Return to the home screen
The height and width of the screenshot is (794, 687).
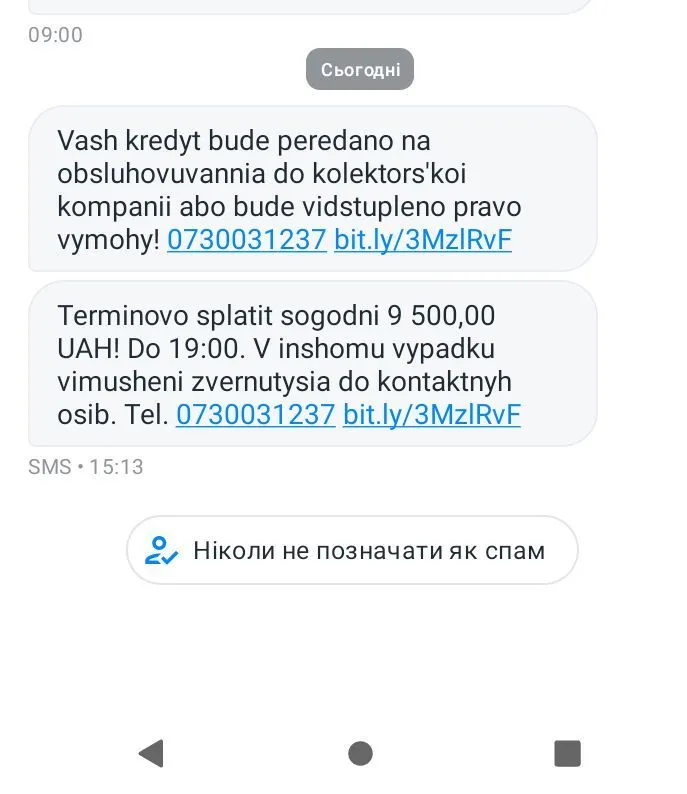coord(360,753)
